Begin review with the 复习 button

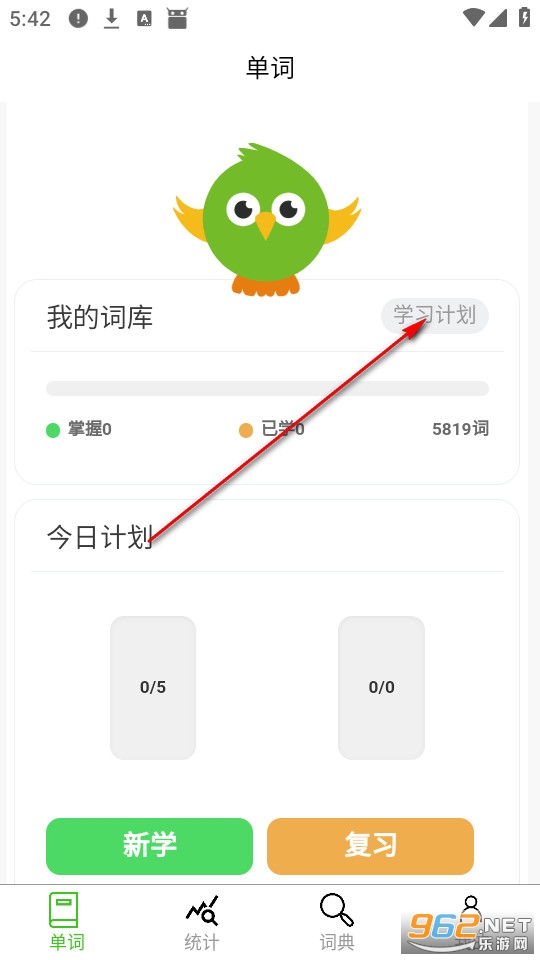click(370, 846)
